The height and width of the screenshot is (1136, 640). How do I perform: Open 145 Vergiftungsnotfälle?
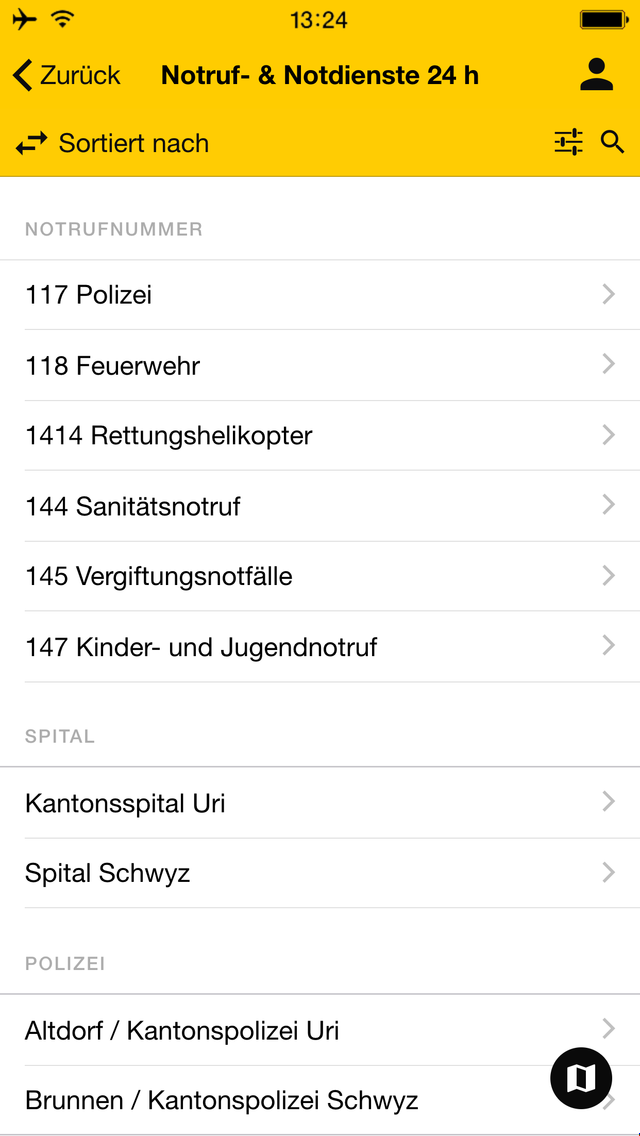320,576
